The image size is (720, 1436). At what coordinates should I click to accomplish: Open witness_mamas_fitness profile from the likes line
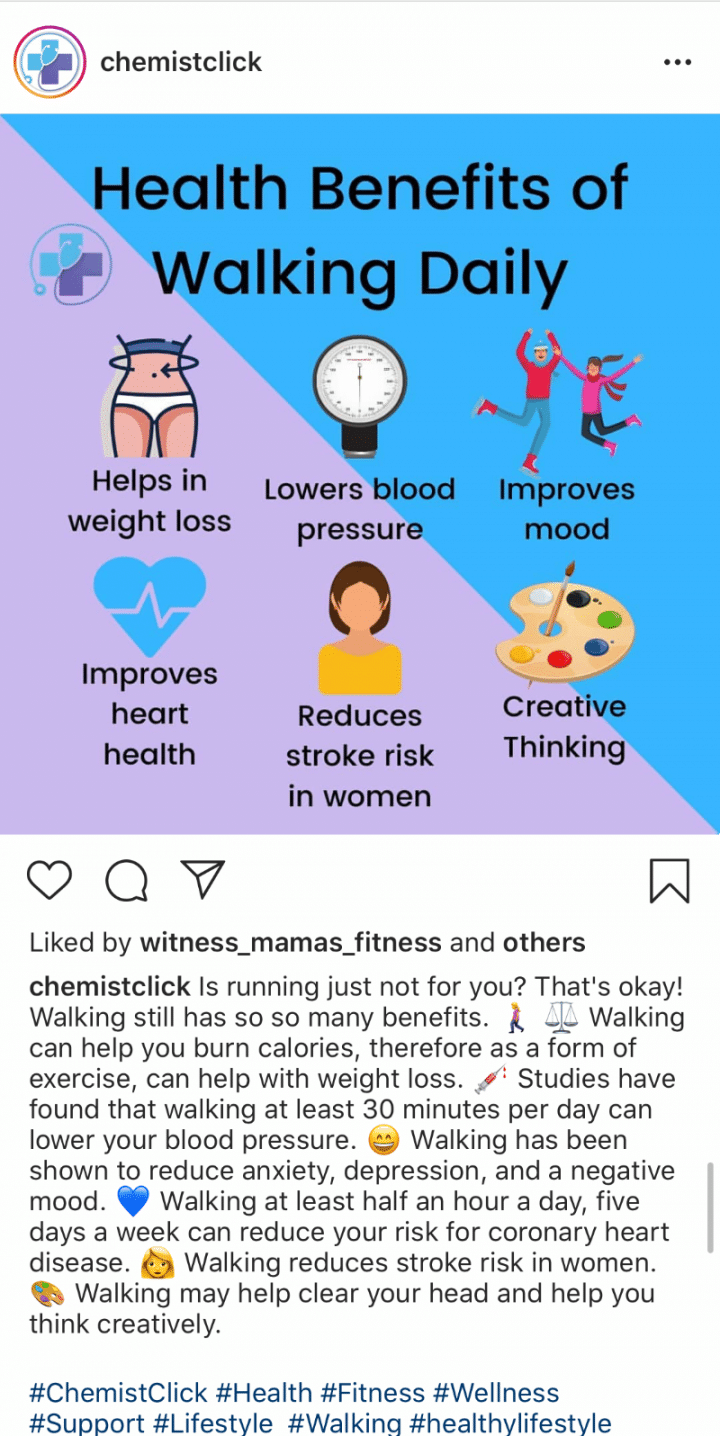pyautogui.click(x=290, y=942)
